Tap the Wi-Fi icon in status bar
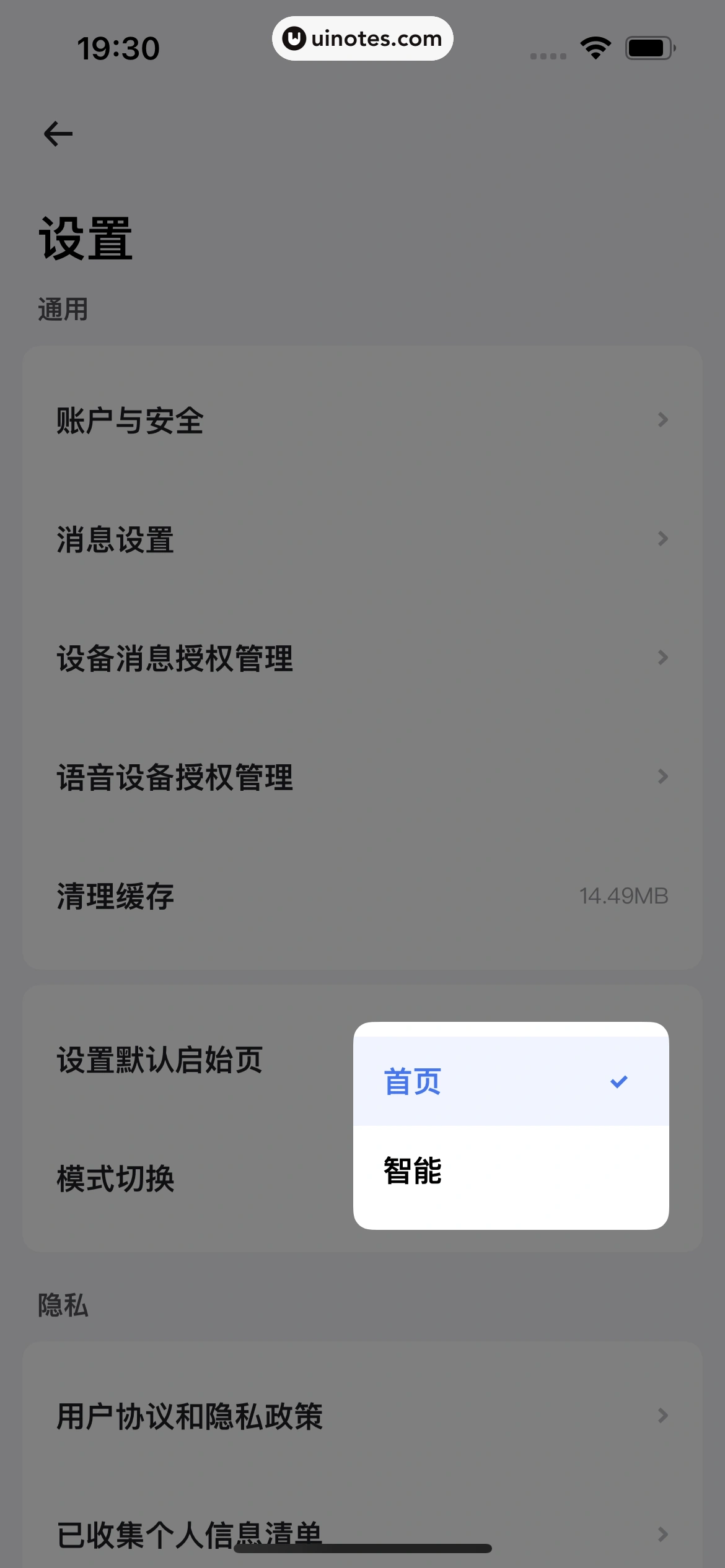Screen dimensions: 725x1568 pyautogui.click(x=594, y=46)
